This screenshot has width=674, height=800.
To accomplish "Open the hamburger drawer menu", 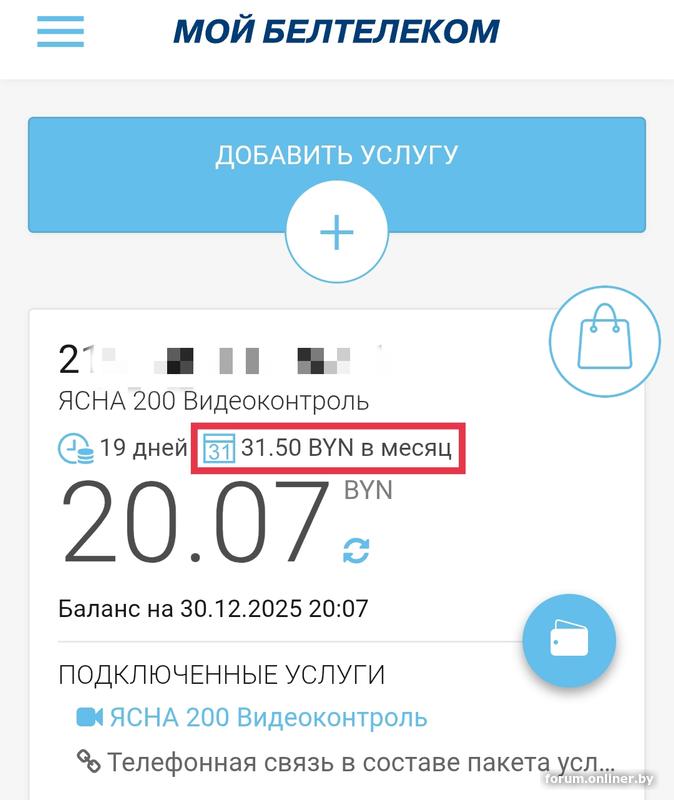I will 60,31.
